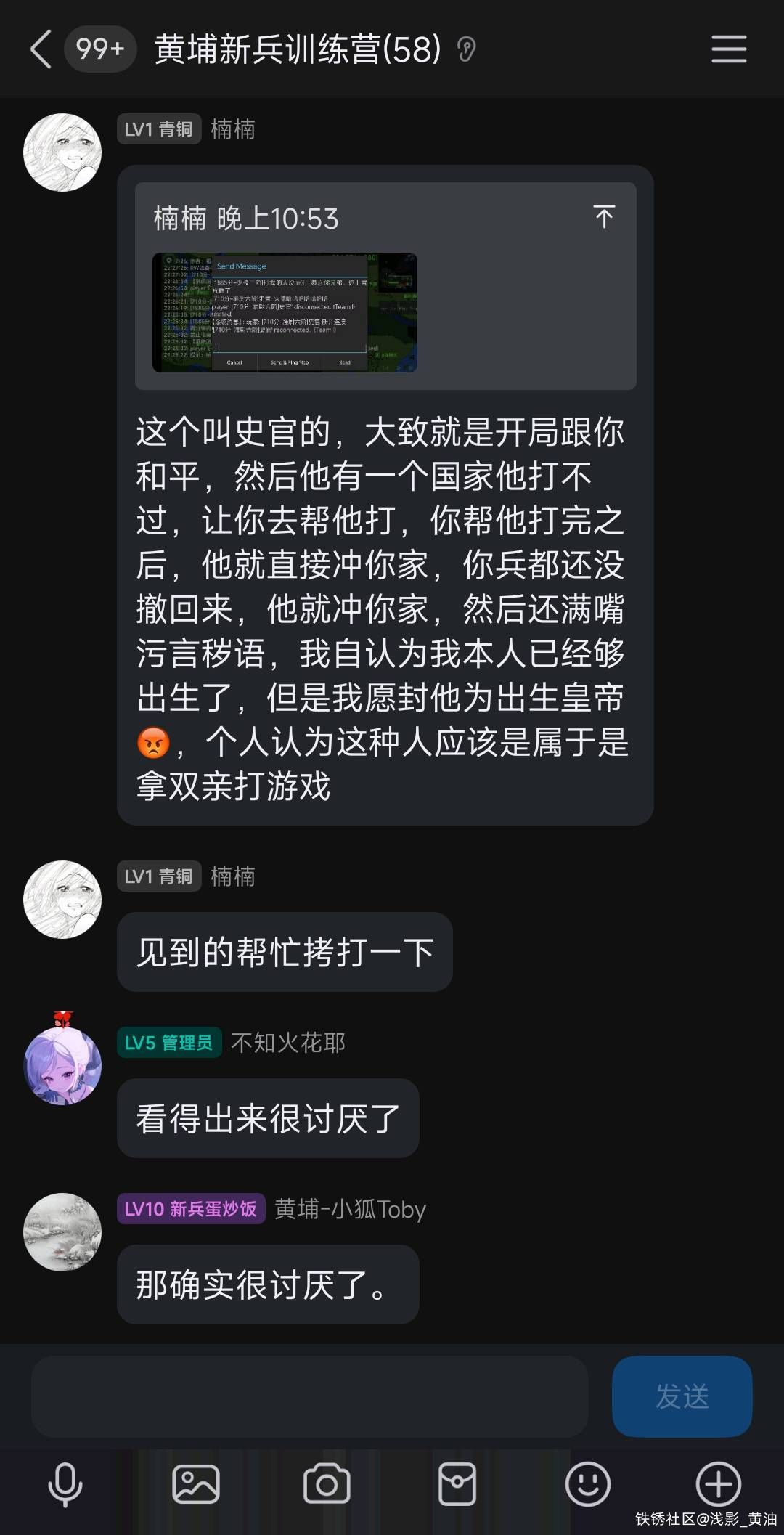Open the red packet icon
This screenshot has width=784, height=1535.
point(457,1484)
